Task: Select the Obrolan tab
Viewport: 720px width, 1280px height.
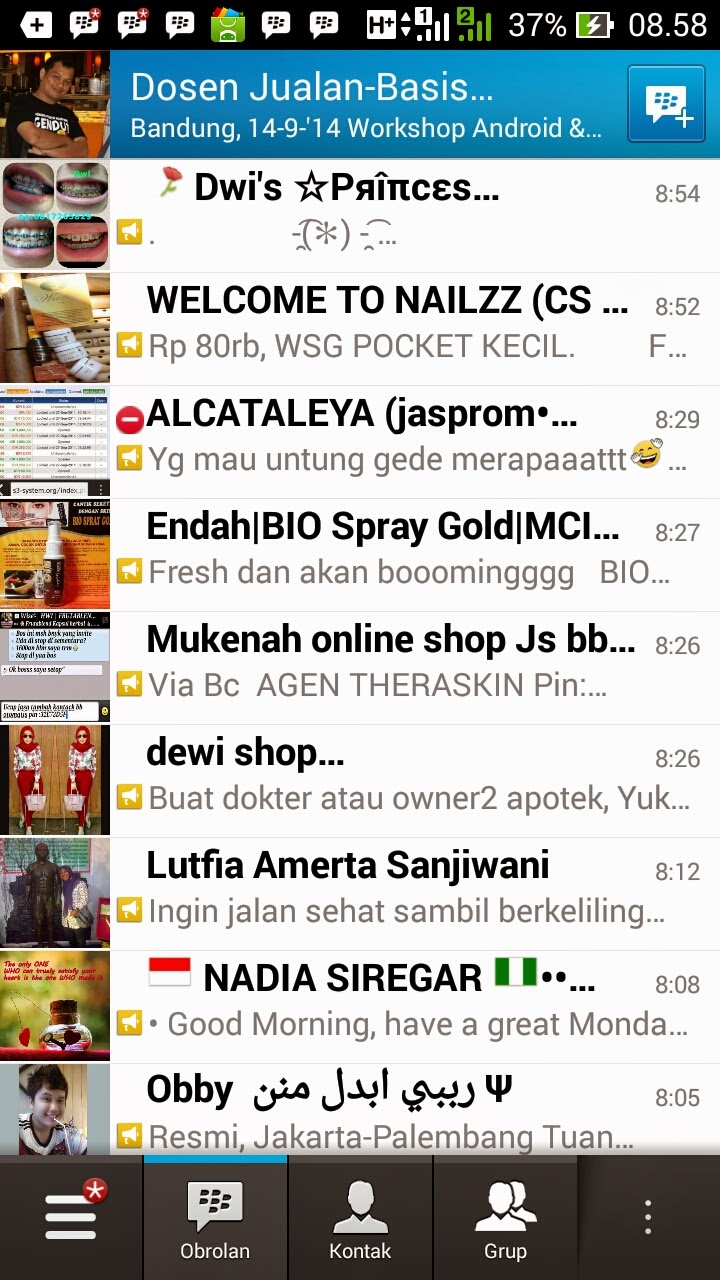Action: pos(215,1217)
